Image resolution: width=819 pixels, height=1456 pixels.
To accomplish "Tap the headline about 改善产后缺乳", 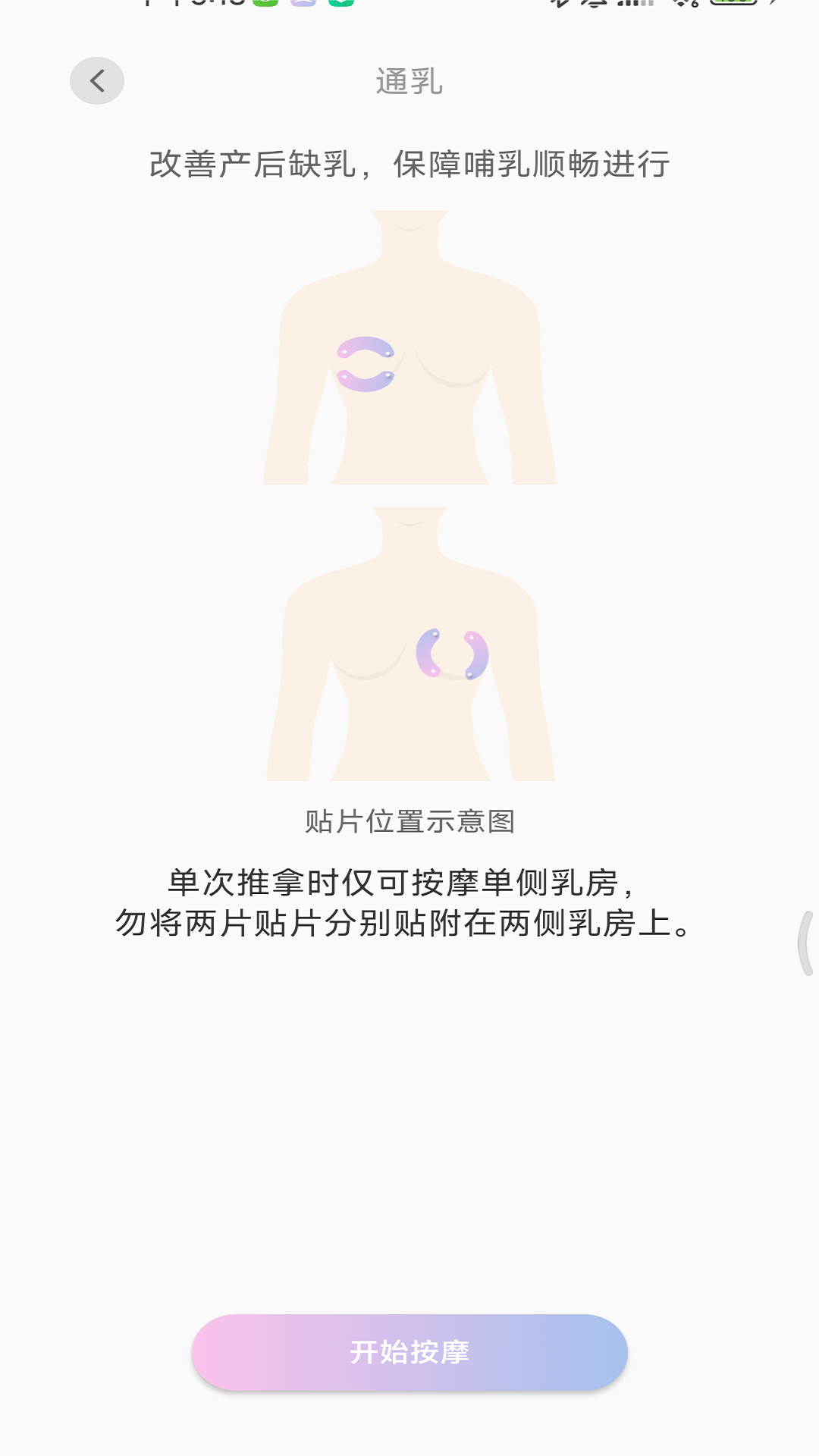I will coord(409,163).
